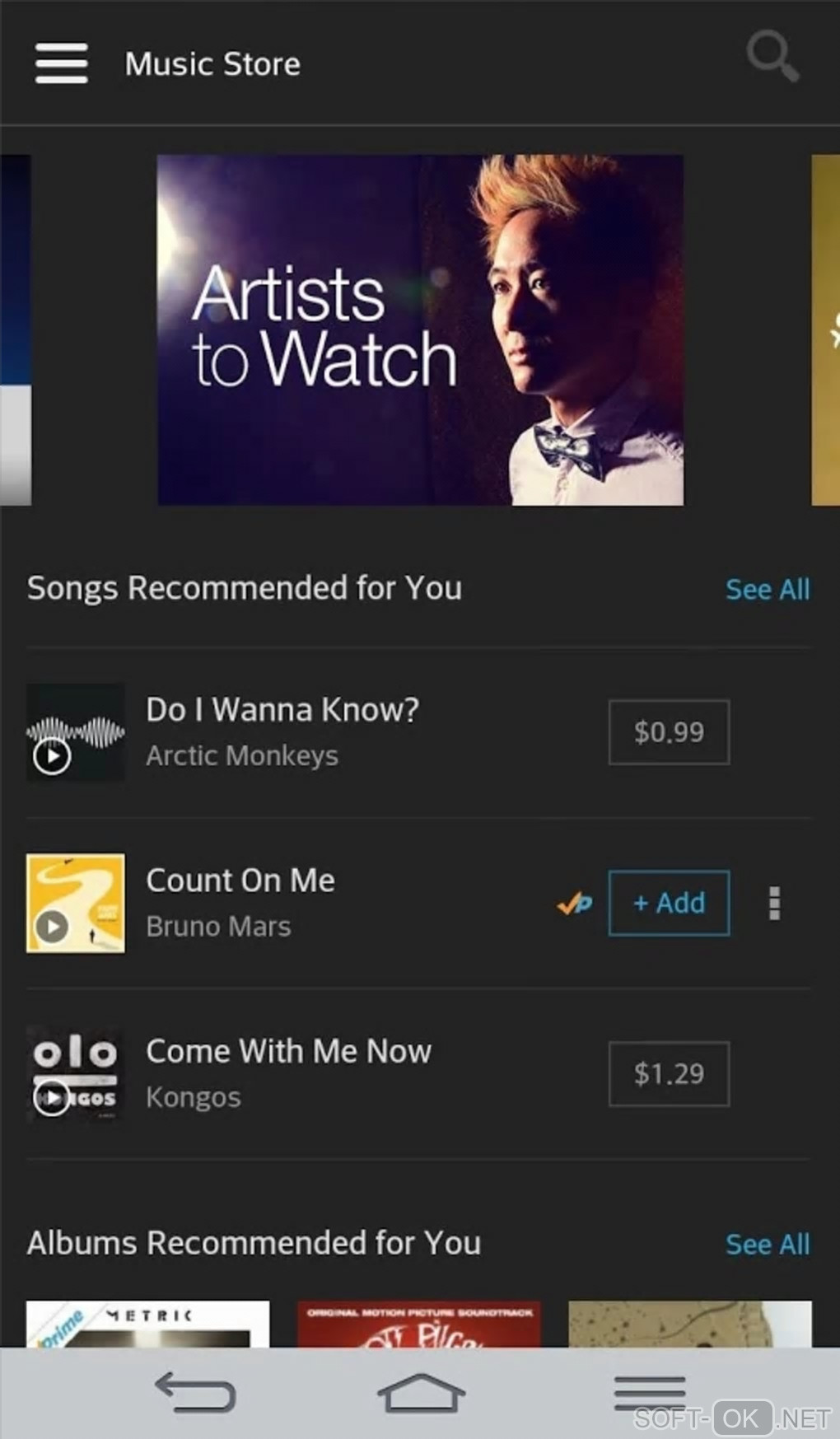Play preview of Do I Wanna Know?

pos(52,755)
